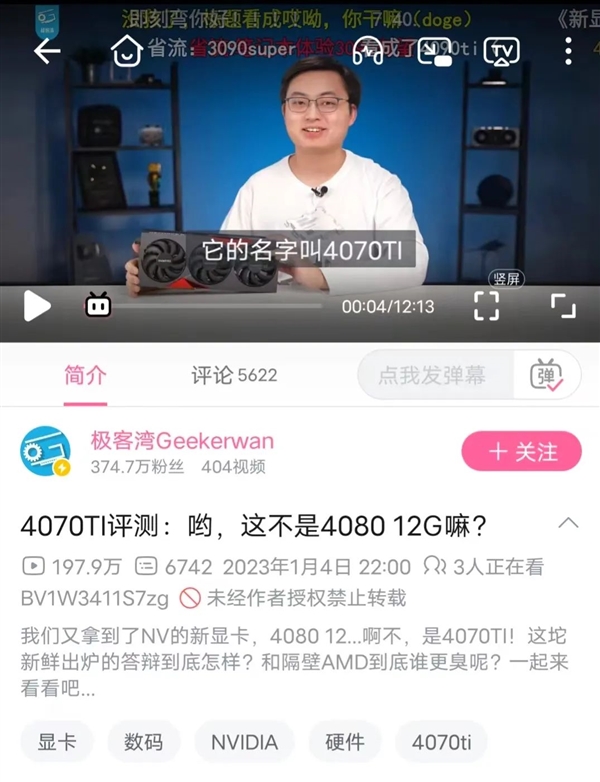The height and width of the screenshot is (782, 600).
Task: Switch to vertical screen mode
Action: (x=486, y=304)
